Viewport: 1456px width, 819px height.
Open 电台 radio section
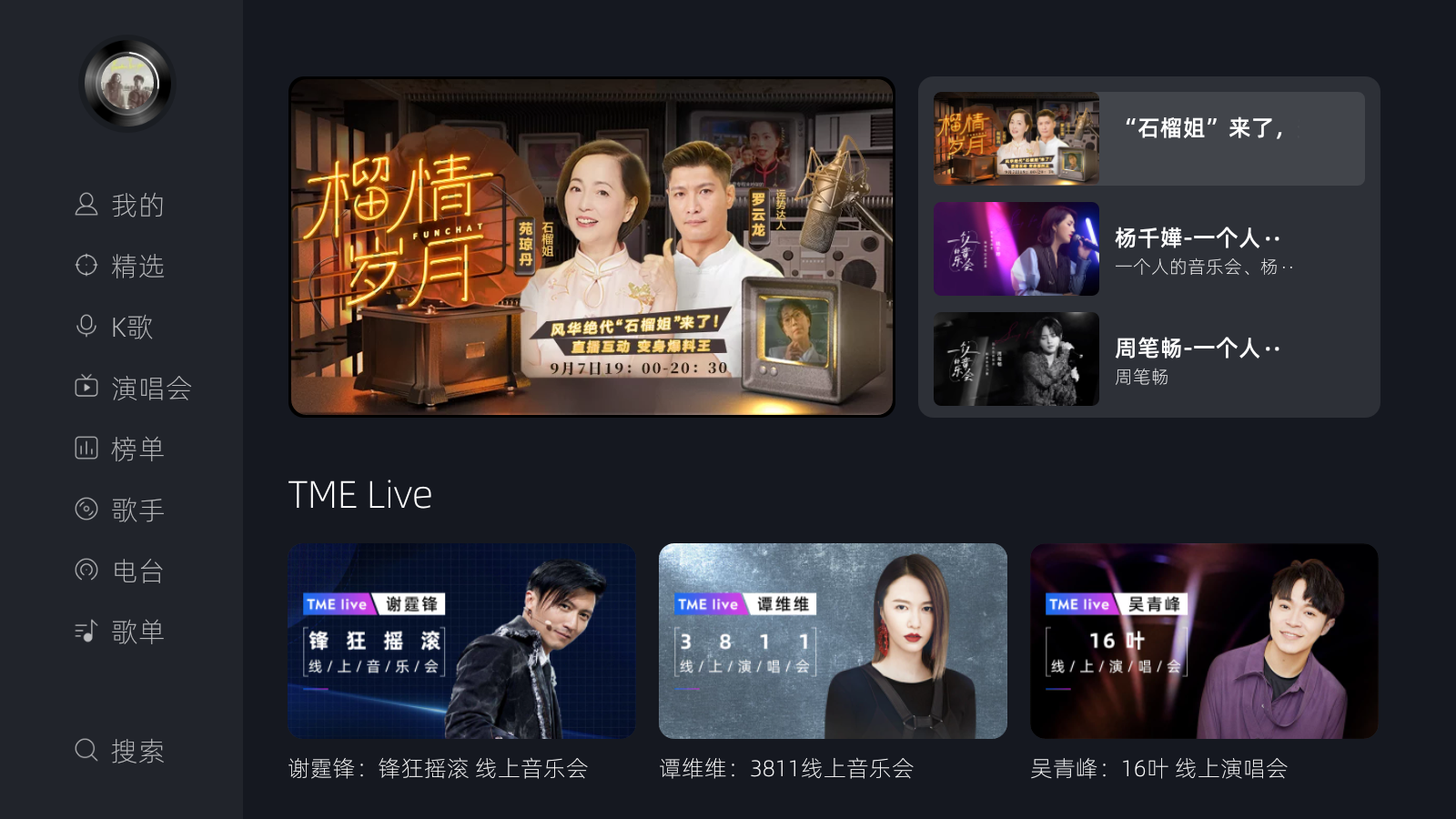(120, 571)
